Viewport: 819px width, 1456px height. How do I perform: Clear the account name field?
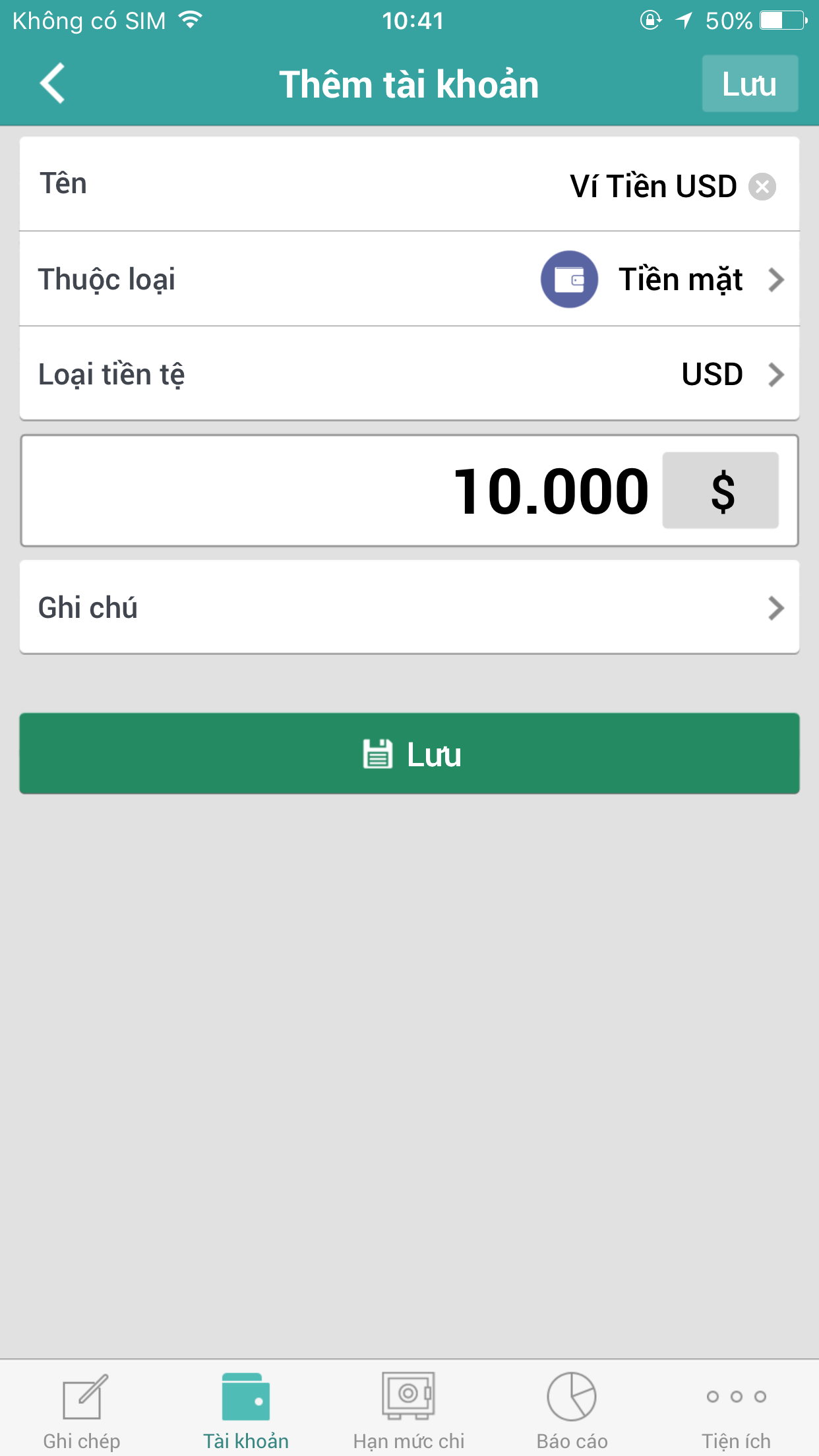pos(762,187)
